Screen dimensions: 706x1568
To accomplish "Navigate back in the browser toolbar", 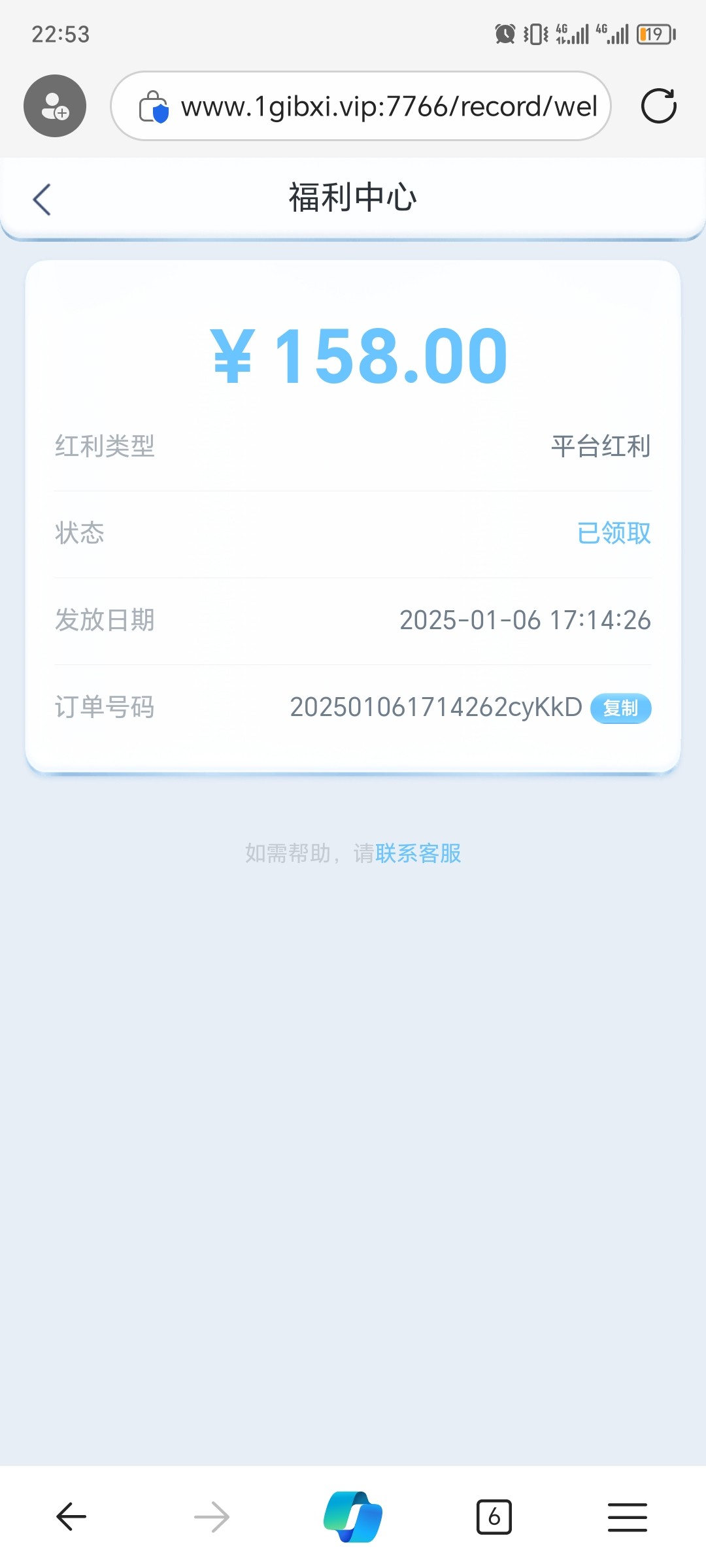I will pos(71,1516).
